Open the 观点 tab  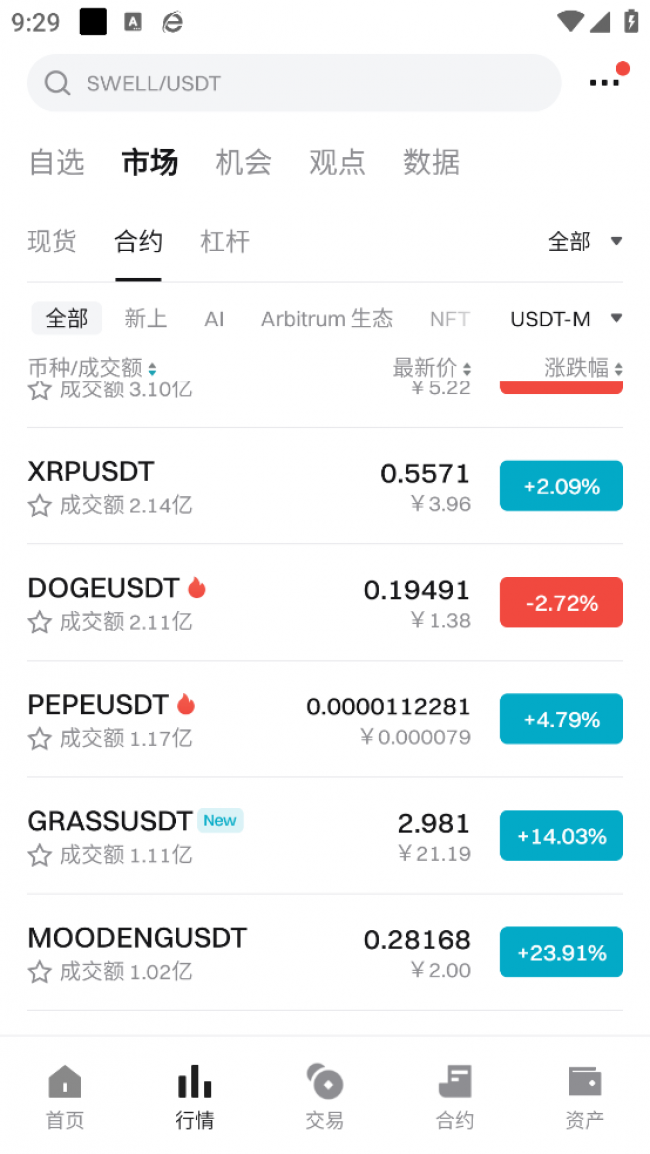pos(337,162)
